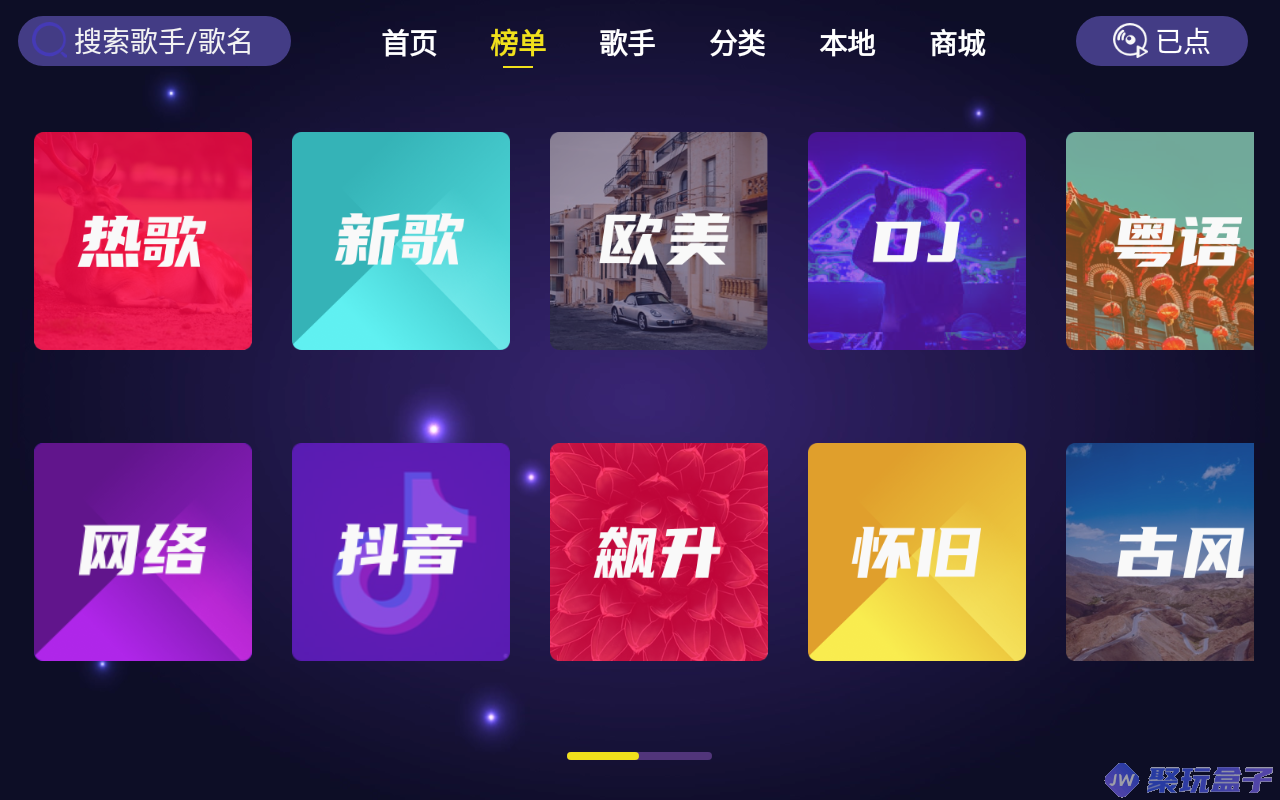The width and height of the screenshot is (1280, 800).
Task: Open the 古风 chart tile
Action: tap(1160, 552)
